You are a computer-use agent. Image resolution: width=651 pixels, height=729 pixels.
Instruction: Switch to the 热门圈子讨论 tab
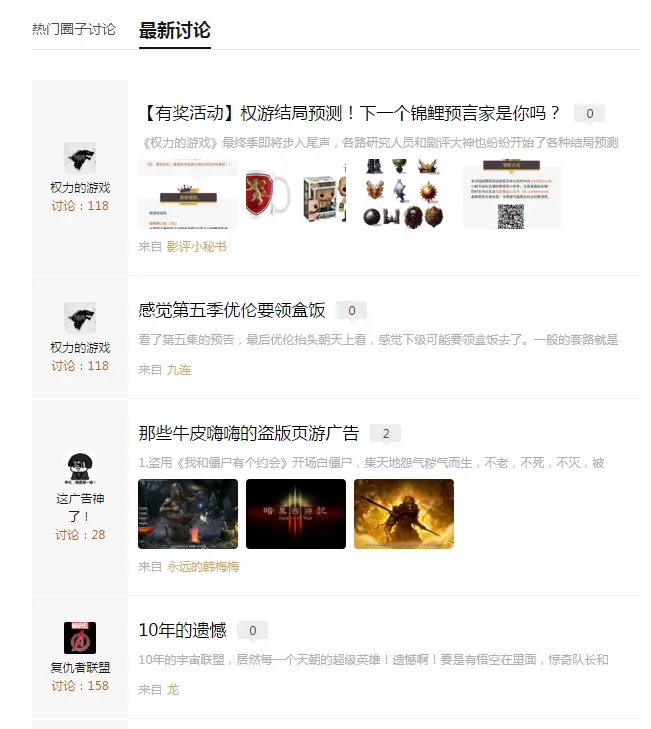[x=73, y=29]
